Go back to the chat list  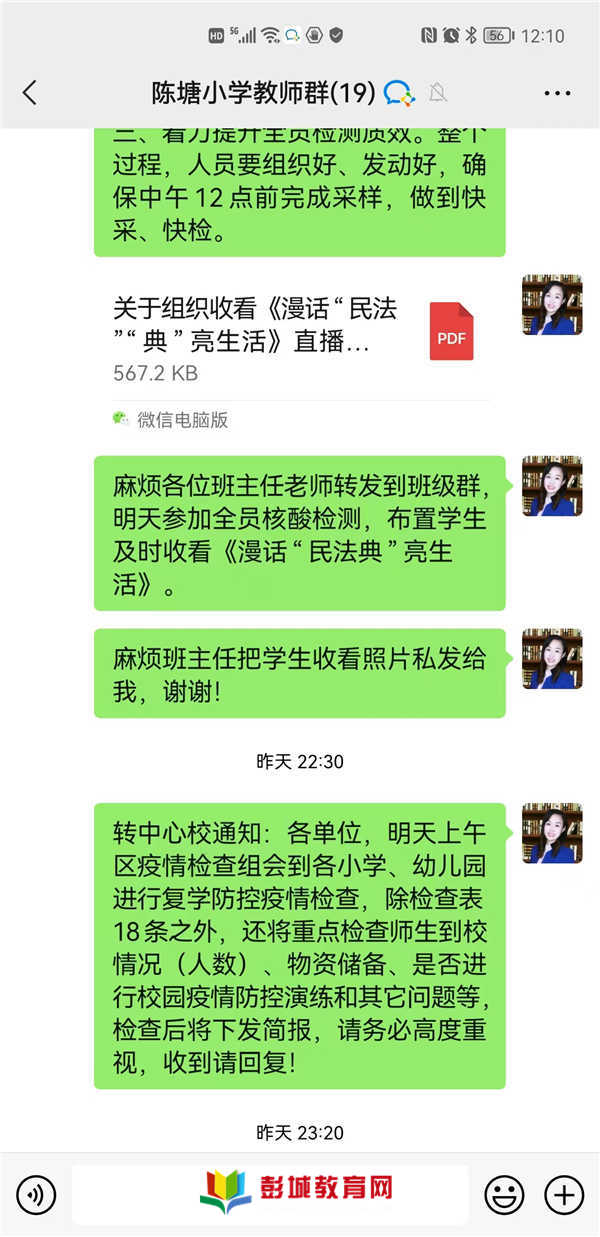coord(30,93)
